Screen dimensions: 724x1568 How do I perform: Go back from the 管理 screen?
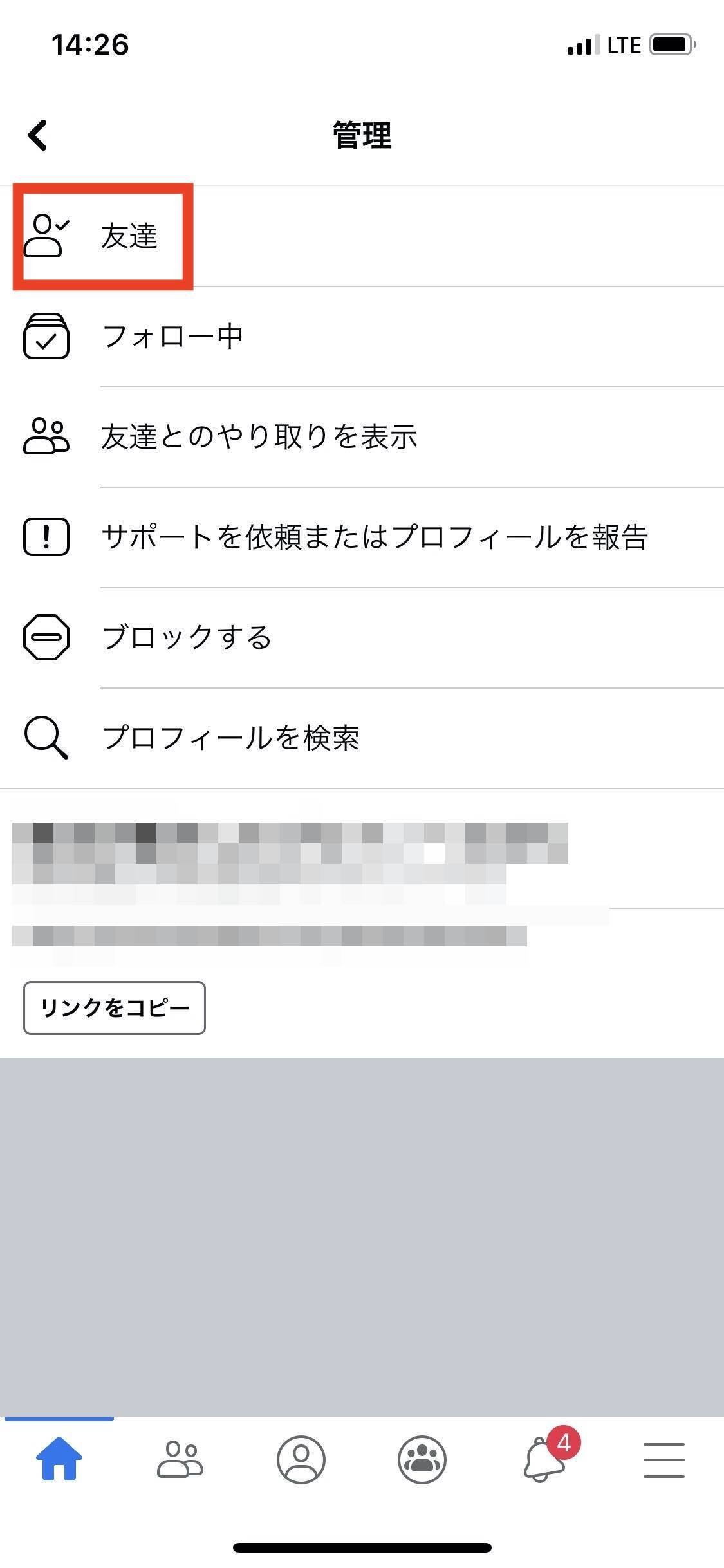[38, 135]
